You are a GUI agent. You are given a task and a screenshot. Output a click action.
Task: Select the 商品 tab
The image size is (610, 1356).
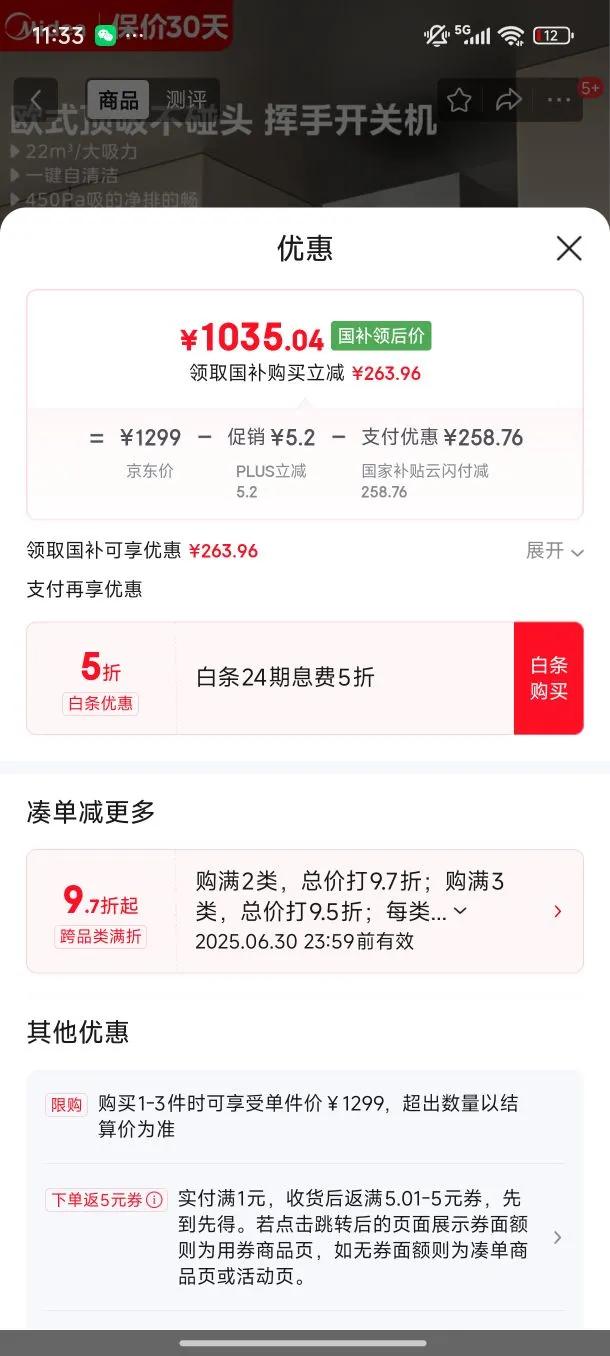[x=119, y=100]
